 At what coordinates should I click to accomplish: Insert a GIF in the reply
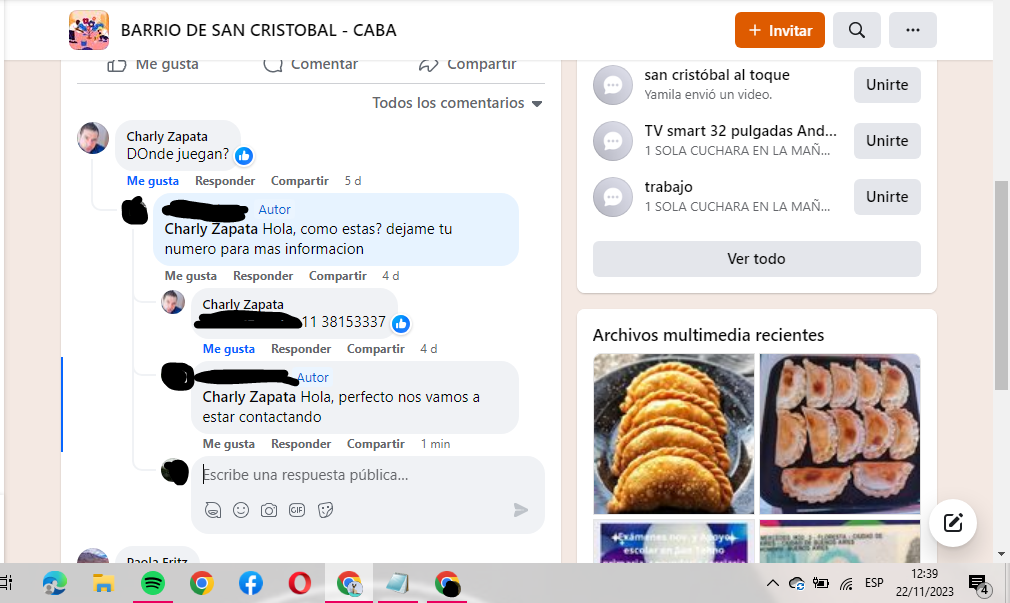point(297,510)
